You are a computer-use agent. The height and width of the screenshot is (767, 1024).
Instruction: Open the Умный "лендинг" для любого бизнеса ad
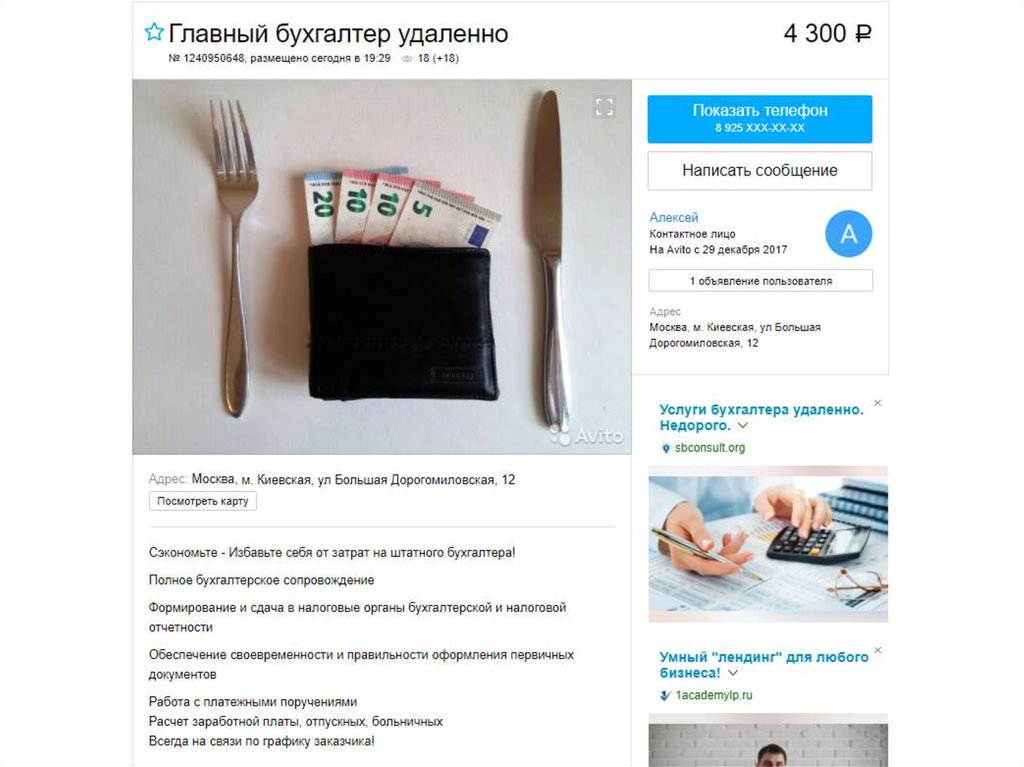(x=763, y=665)
